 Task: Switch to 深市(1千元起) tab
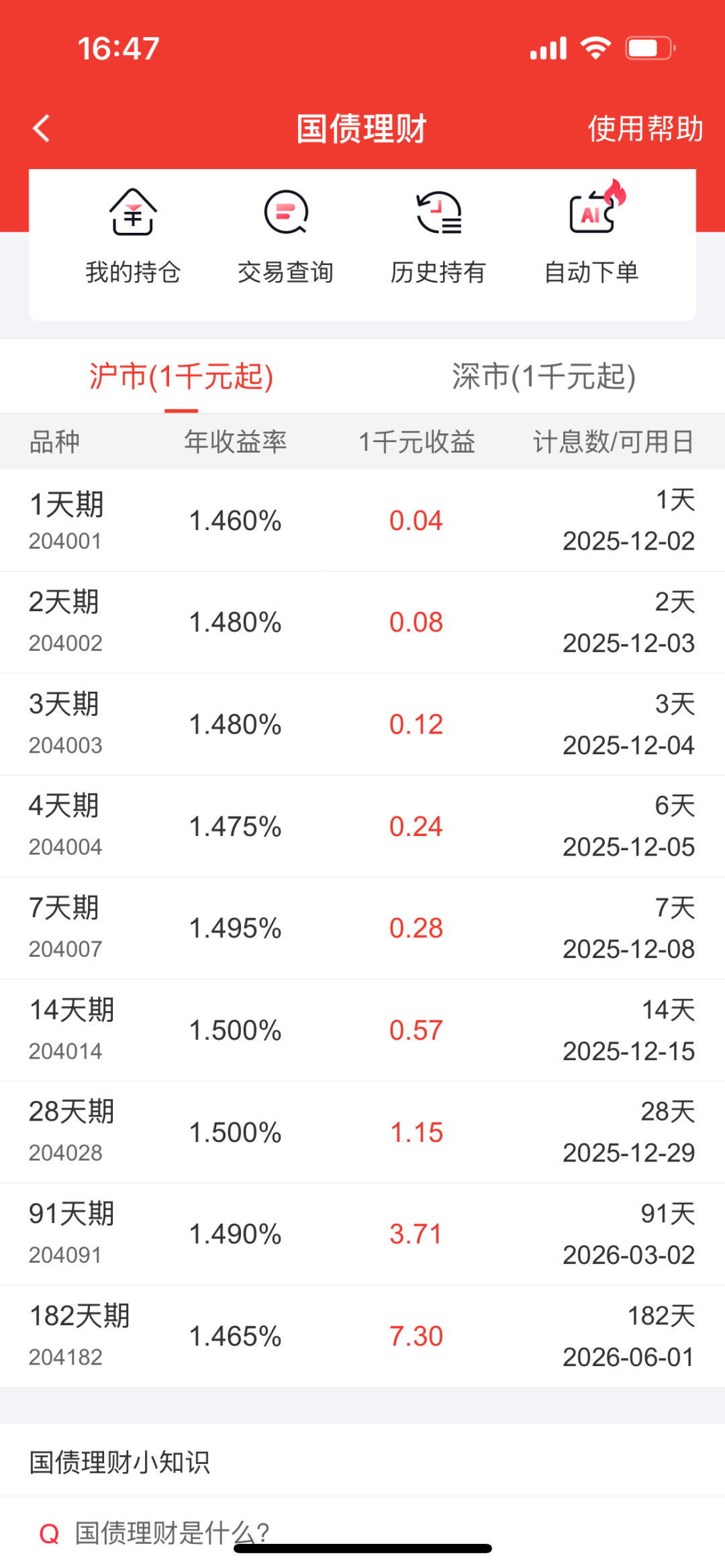click(544, 377)
